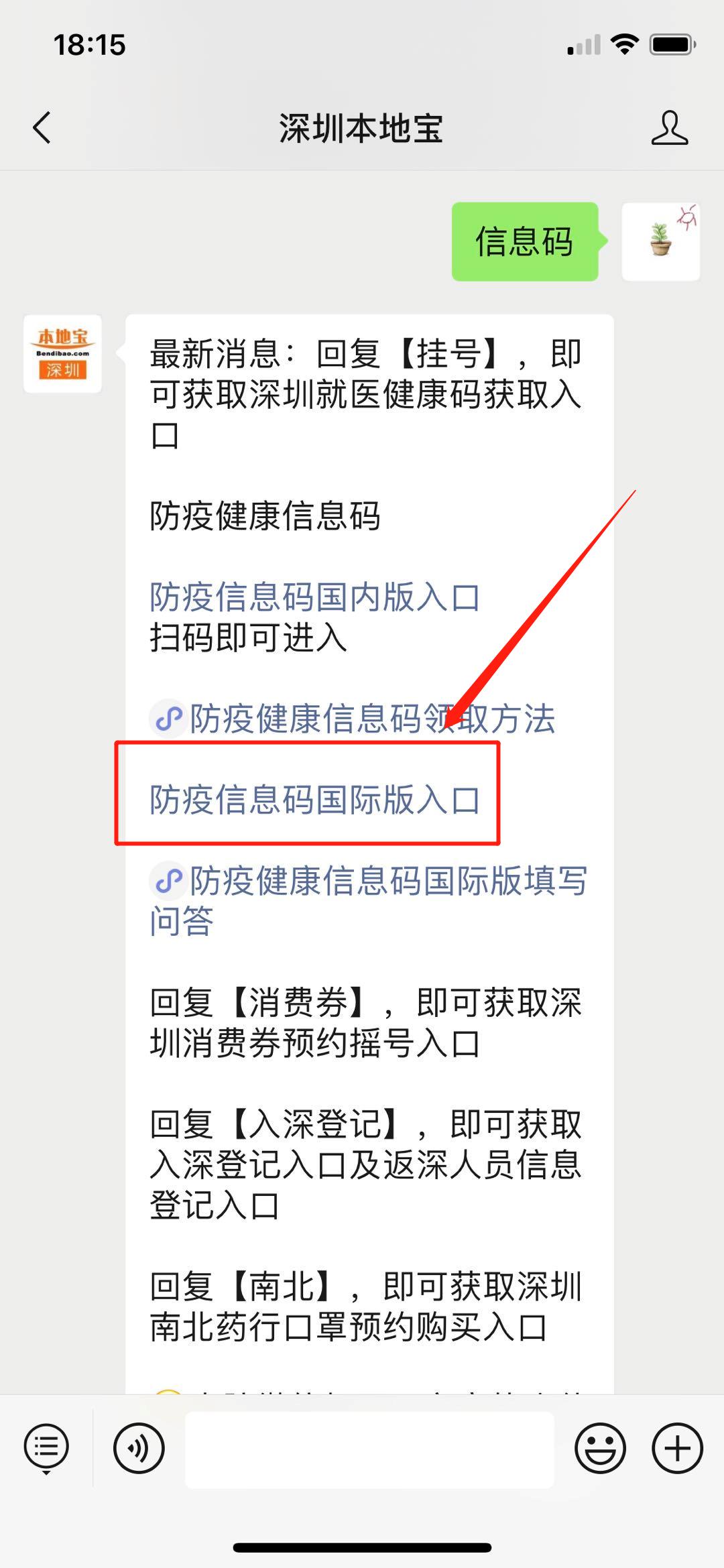Tap your own plant avatar
Viewport: 724px width, 1568px height.
[661, 241]
